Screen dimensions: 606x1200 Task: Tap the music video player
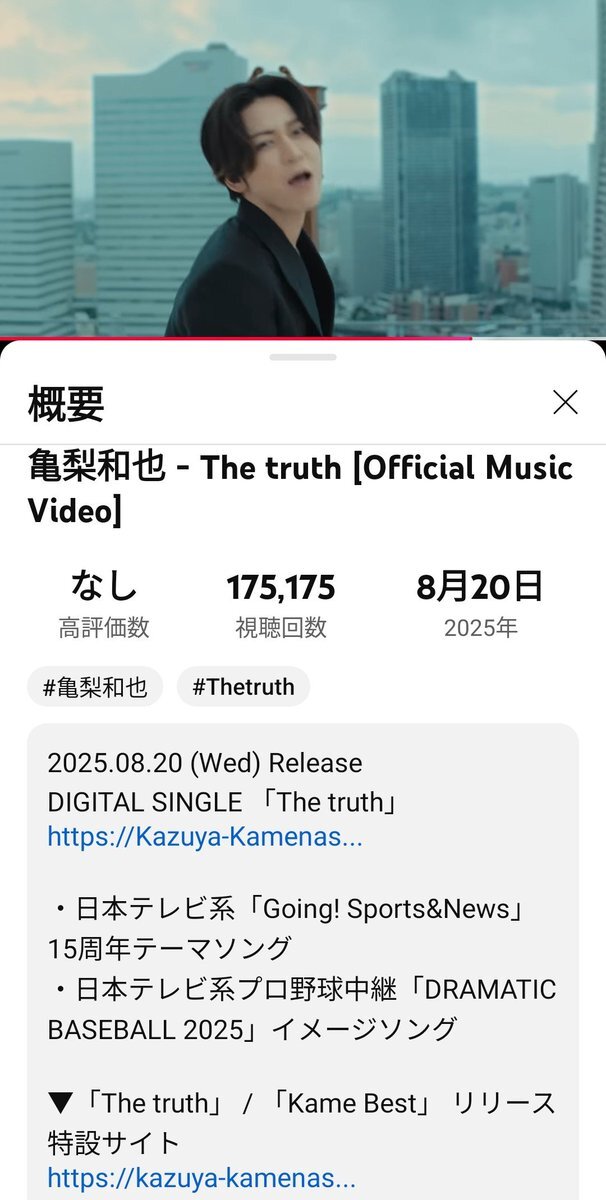pos(303,168)
